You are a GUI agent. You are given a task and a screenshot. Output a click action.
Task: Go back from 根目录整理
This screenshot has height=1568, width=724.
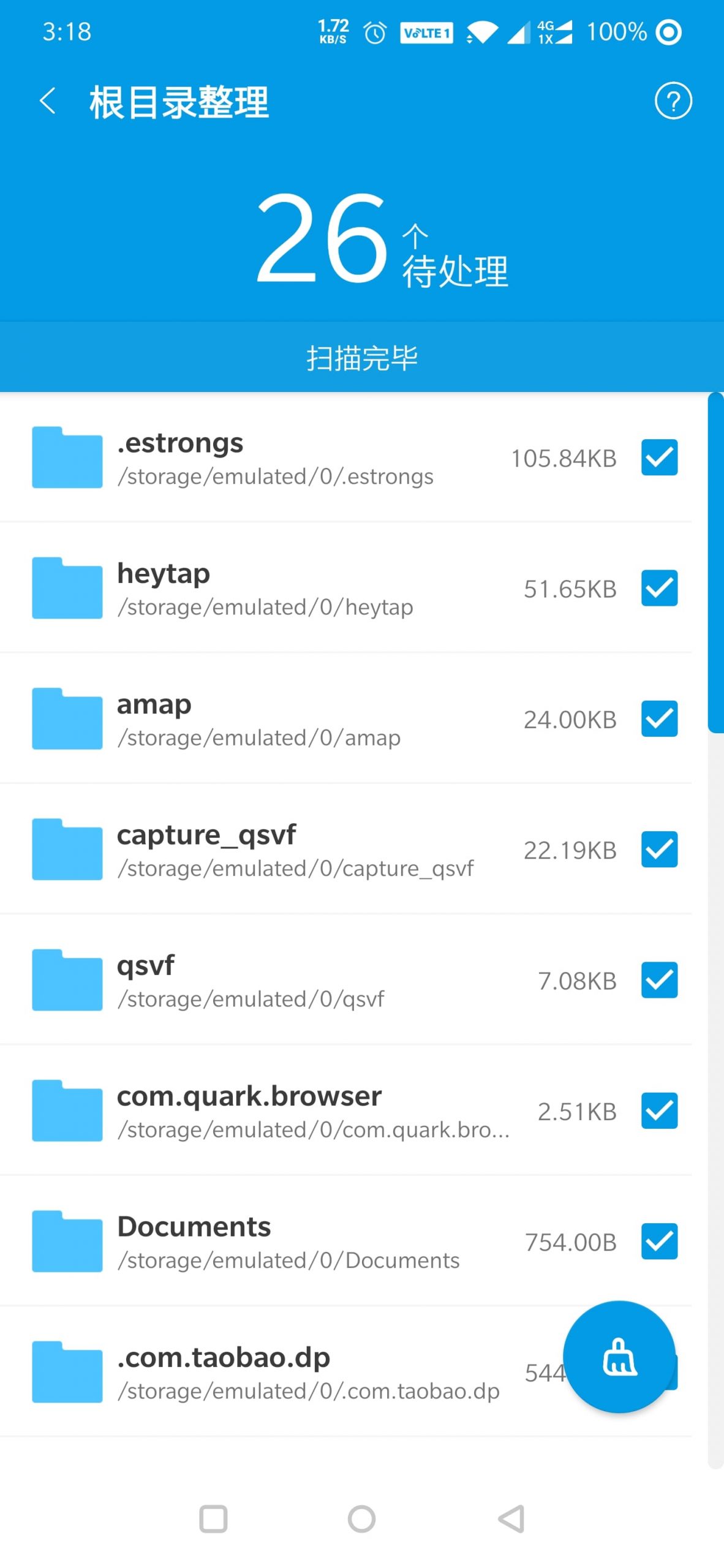click(x=48, y=101)
